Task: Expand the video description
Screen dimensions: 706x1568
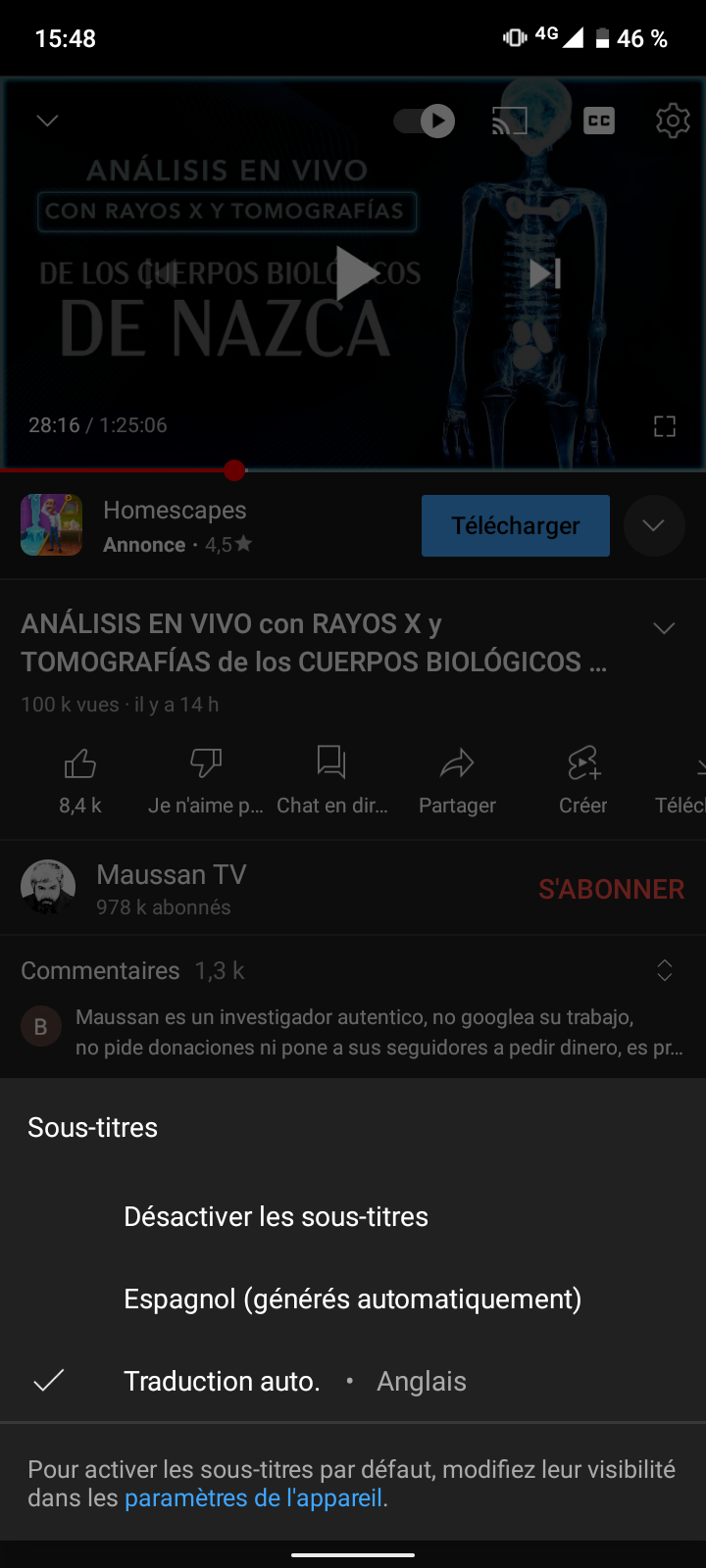Action: click(664, 628)
